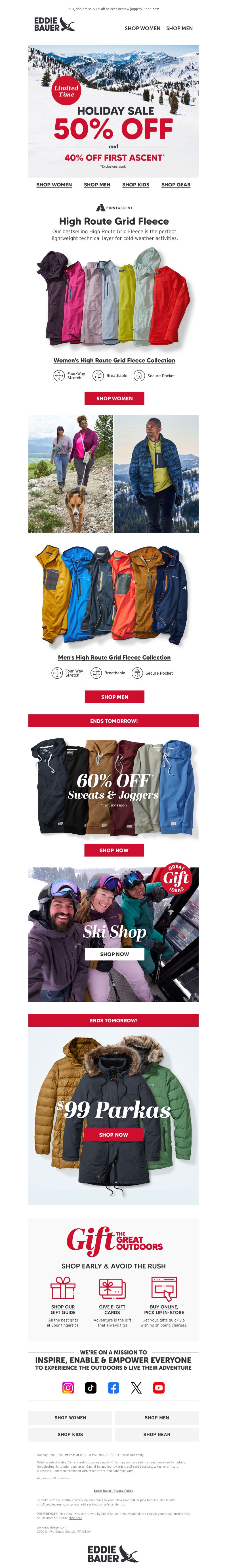Tap the unsubscribe 'click here' link
Viewport: 227px width, 1568px height.
[75, 1517]
